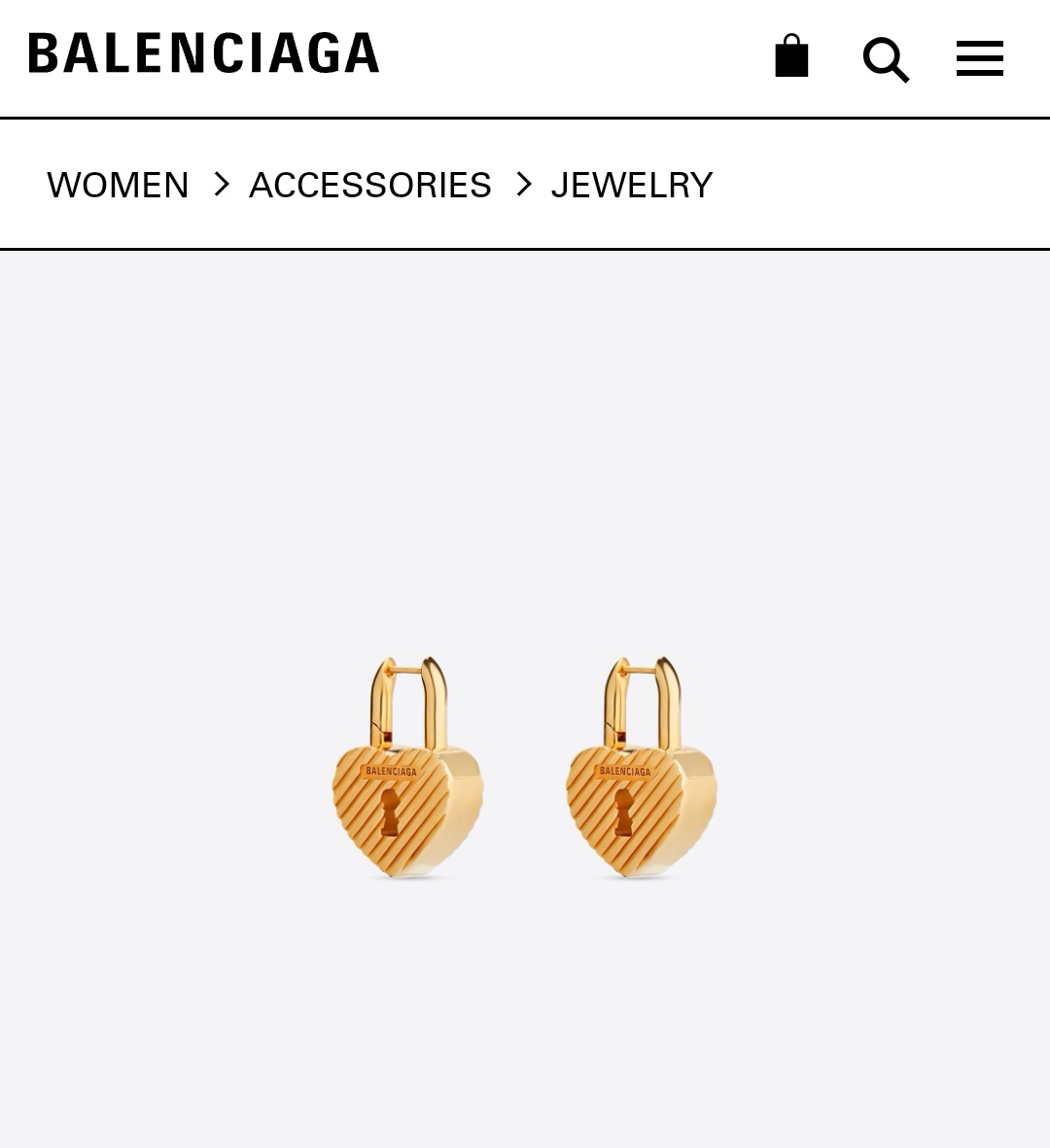The width and height of the screenshot is (1050, 1148).
Task: Open the Jewelry breadcrumb
Action: tap(632, 185)
